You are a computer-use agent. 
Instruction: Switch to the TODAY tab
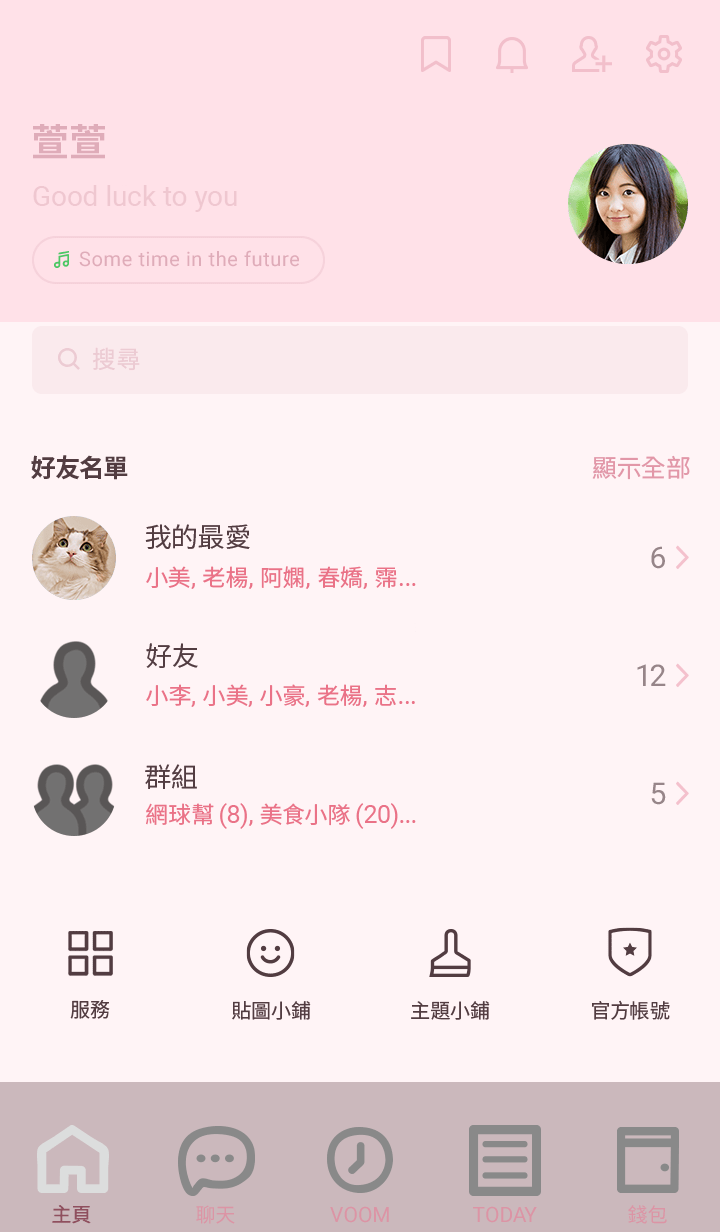[x=504, y=1172]
